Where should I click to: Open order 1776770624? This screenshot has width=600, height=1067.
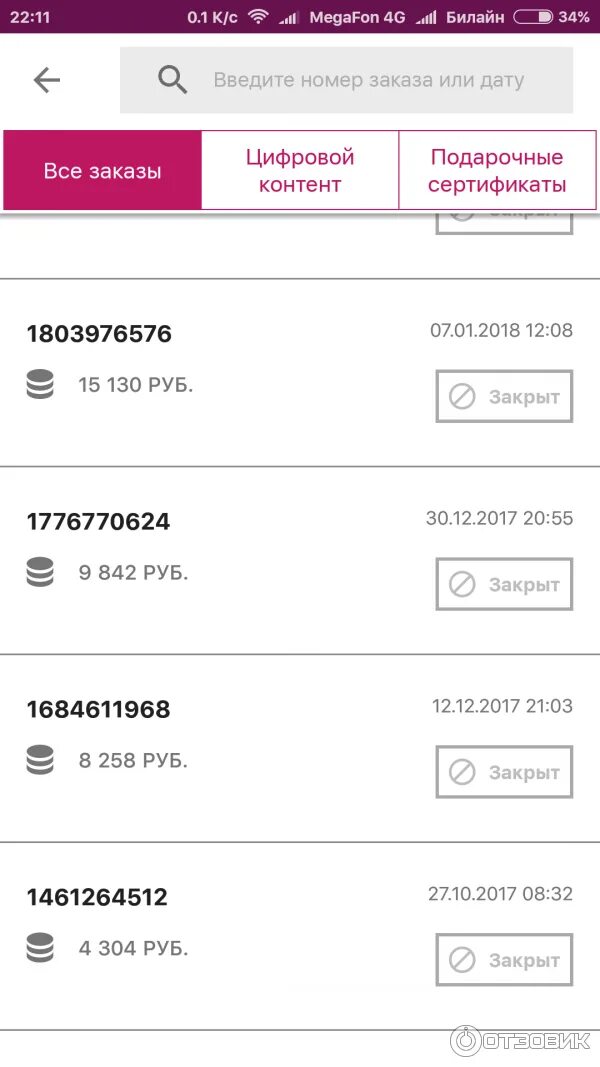(300, 561)
